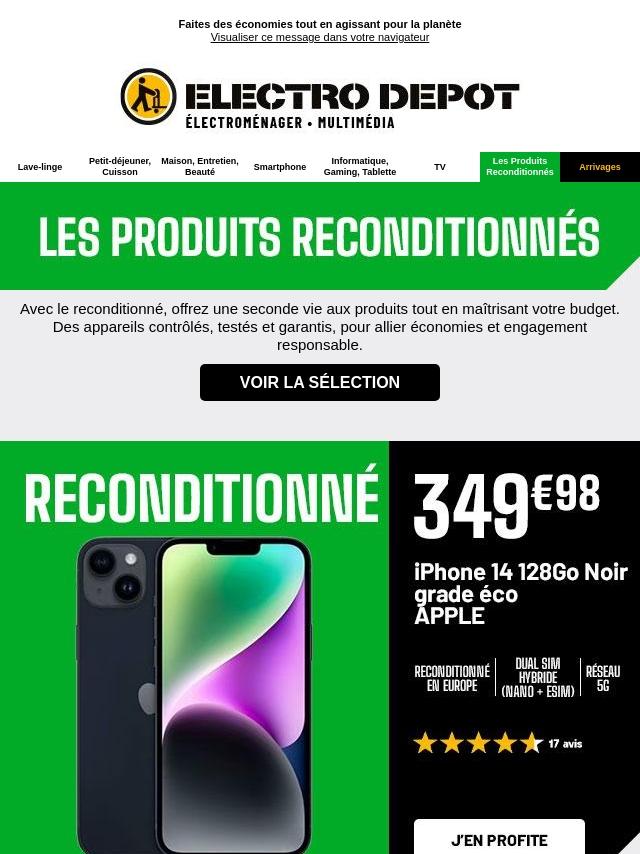The height and width of the screenshot is (854, 640).
Task: Tap the Voir la sélection button
Action: (x=320, y=382)
